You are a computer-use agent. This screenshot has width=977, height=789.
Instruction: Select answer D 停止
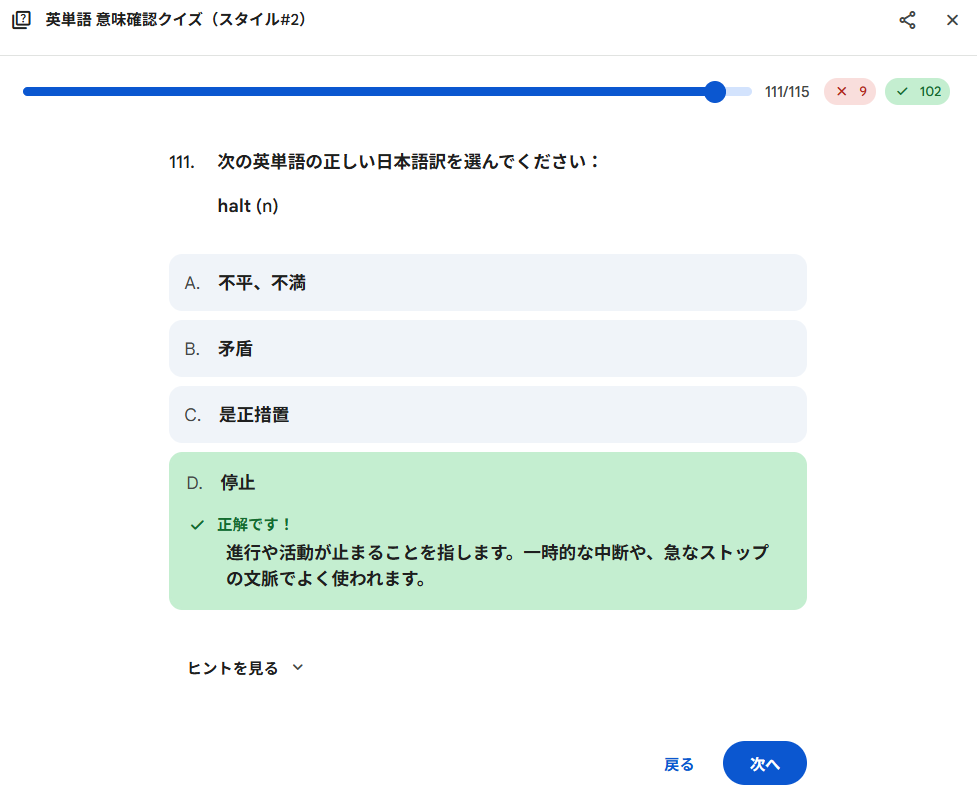[x=487, y=483]
